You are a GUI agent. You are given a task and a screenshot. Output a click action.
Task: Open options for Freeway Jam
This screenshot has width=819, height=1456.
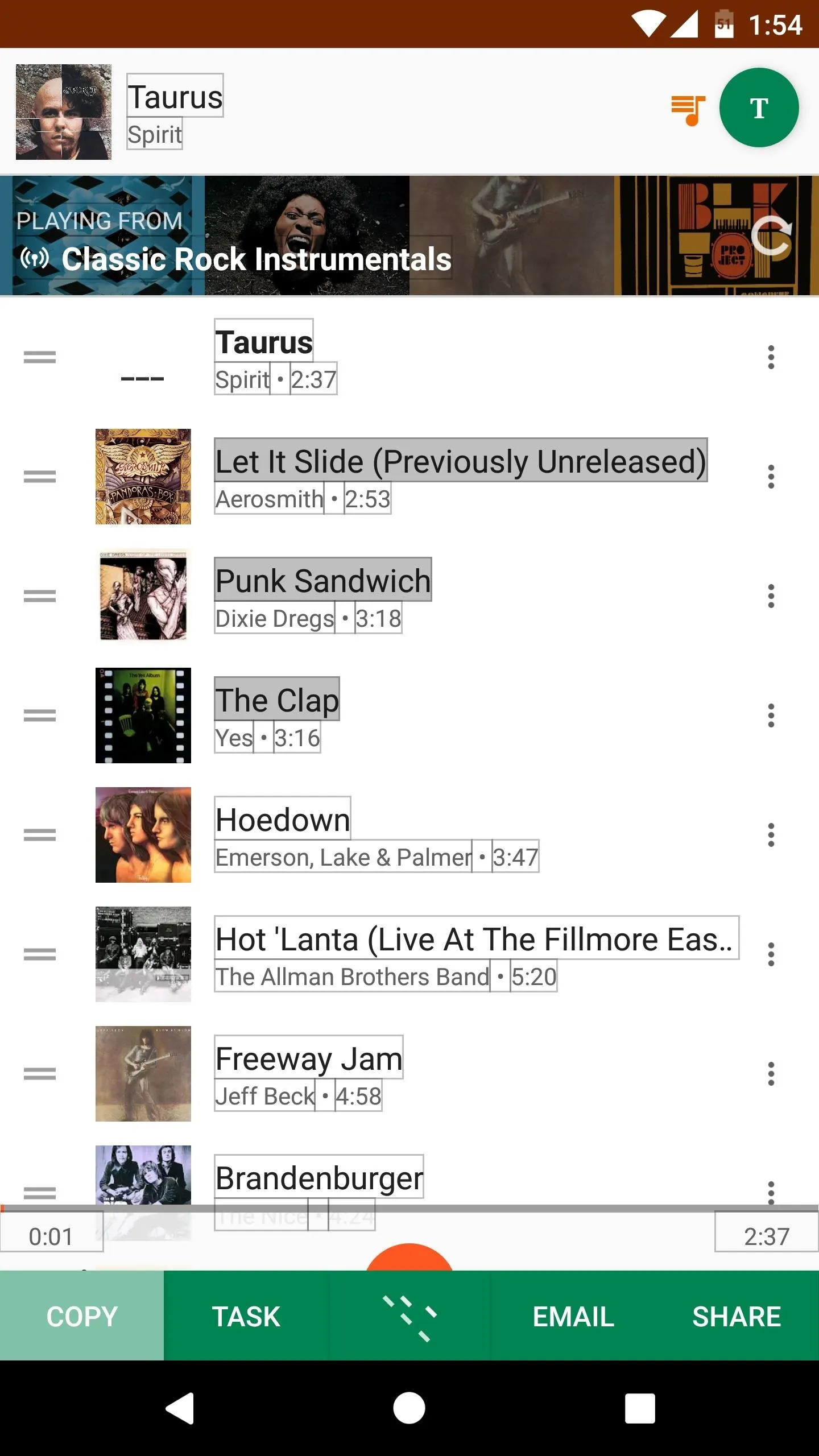[771, 1074]
